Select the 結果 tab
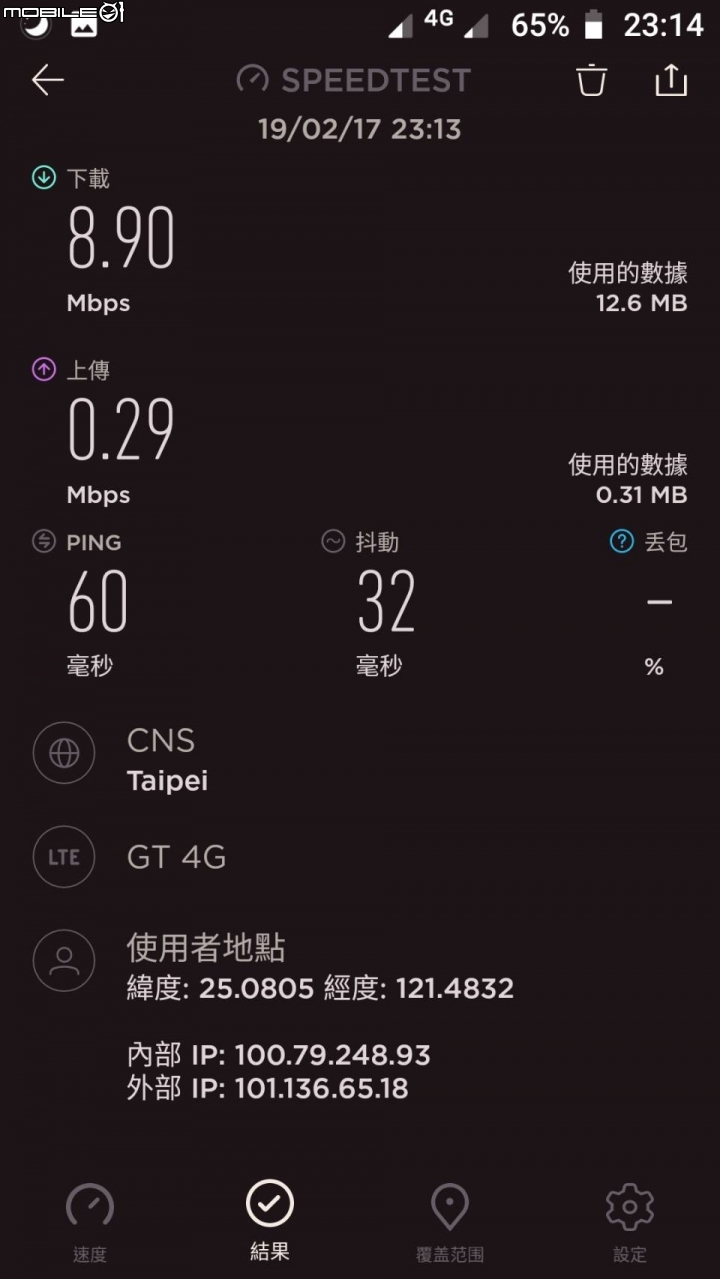The height and width of the screenshot is (1279, 720). (x=270, y=1221)
